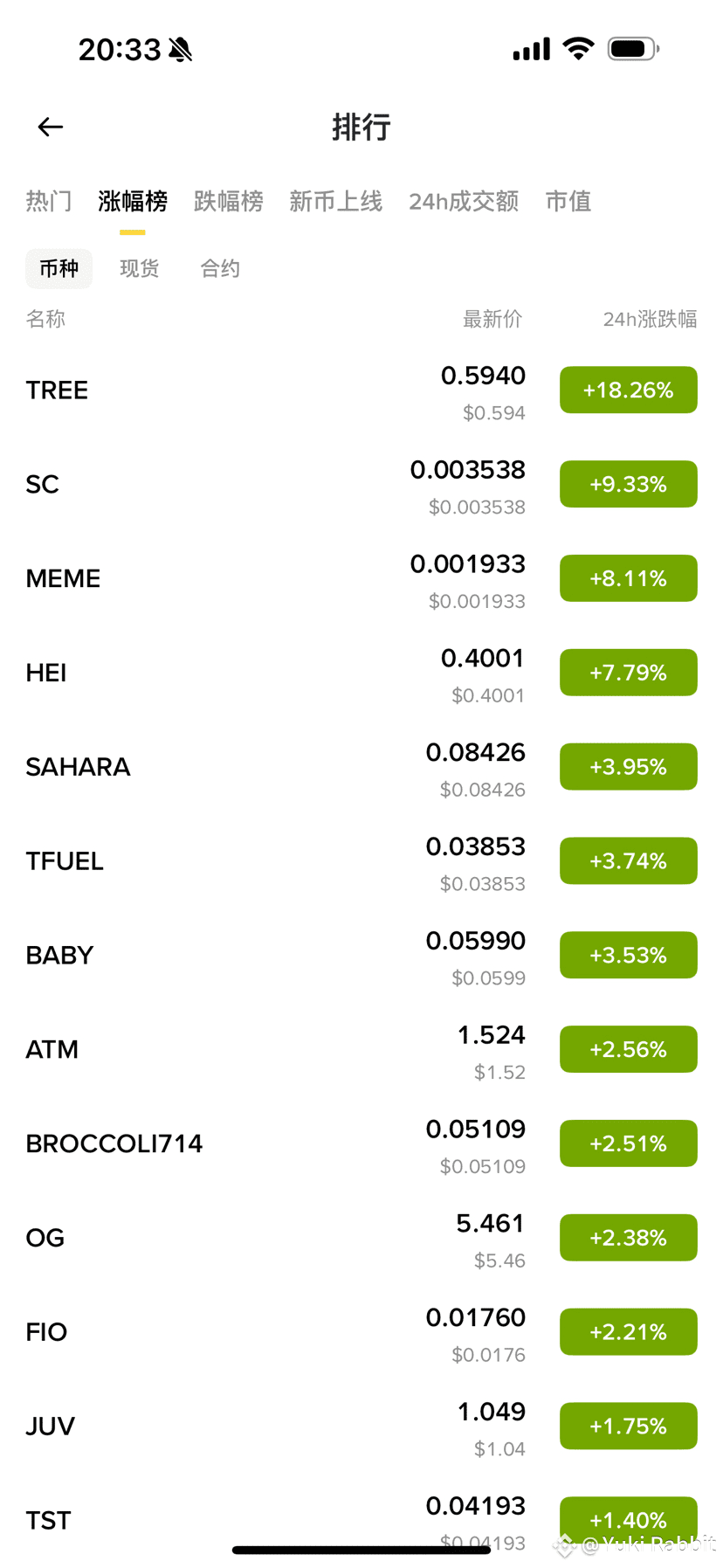Open the MEME coin row
This screenshot has width=723, height=1568.
pyautogui.click(x=361, y=579)
